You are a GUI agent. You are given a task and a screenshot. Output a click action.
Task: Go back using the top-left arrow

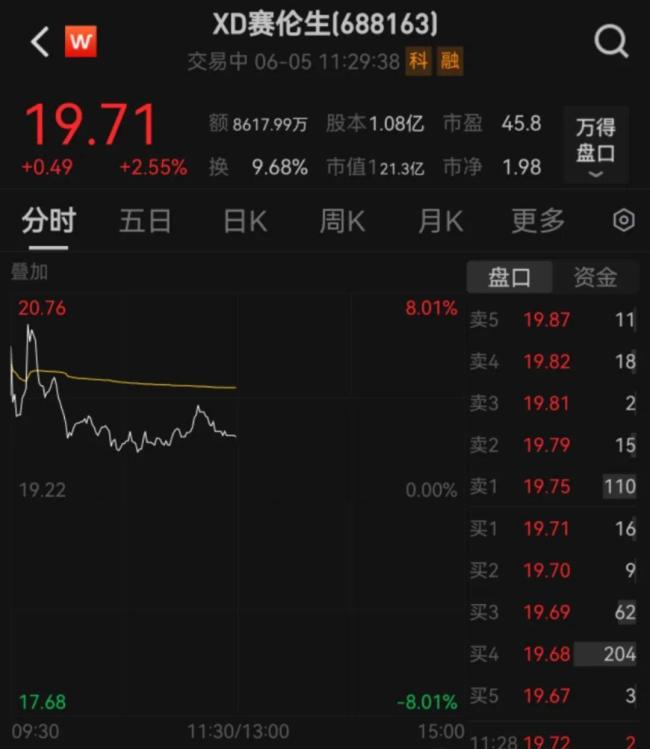click(40, 42)
